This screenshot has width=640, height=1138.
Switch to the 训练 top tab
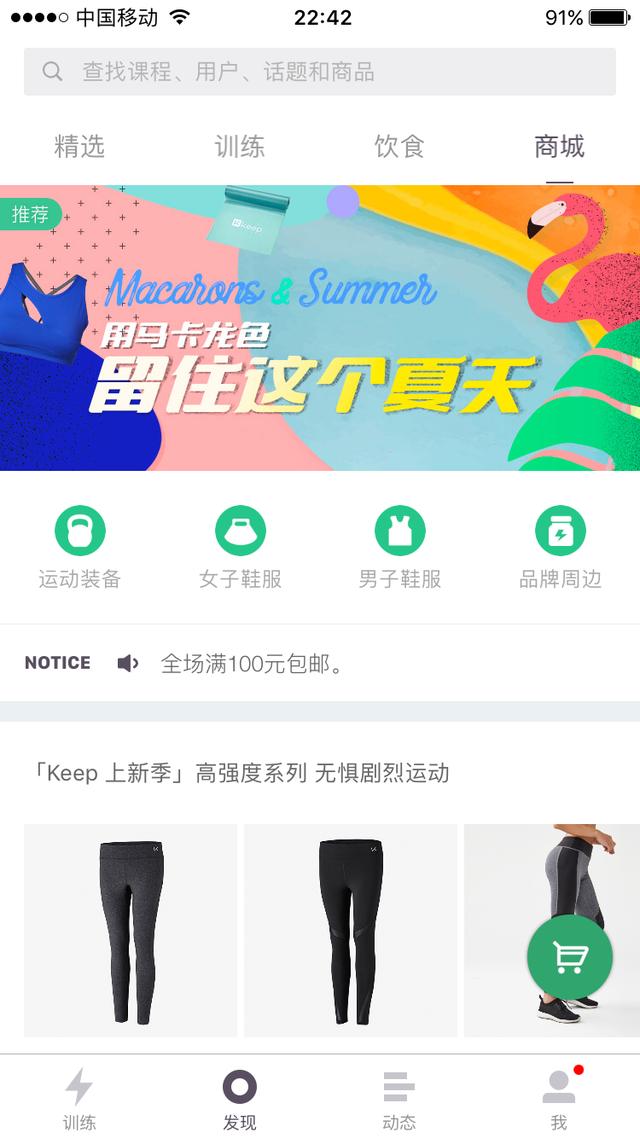(240, 147)
